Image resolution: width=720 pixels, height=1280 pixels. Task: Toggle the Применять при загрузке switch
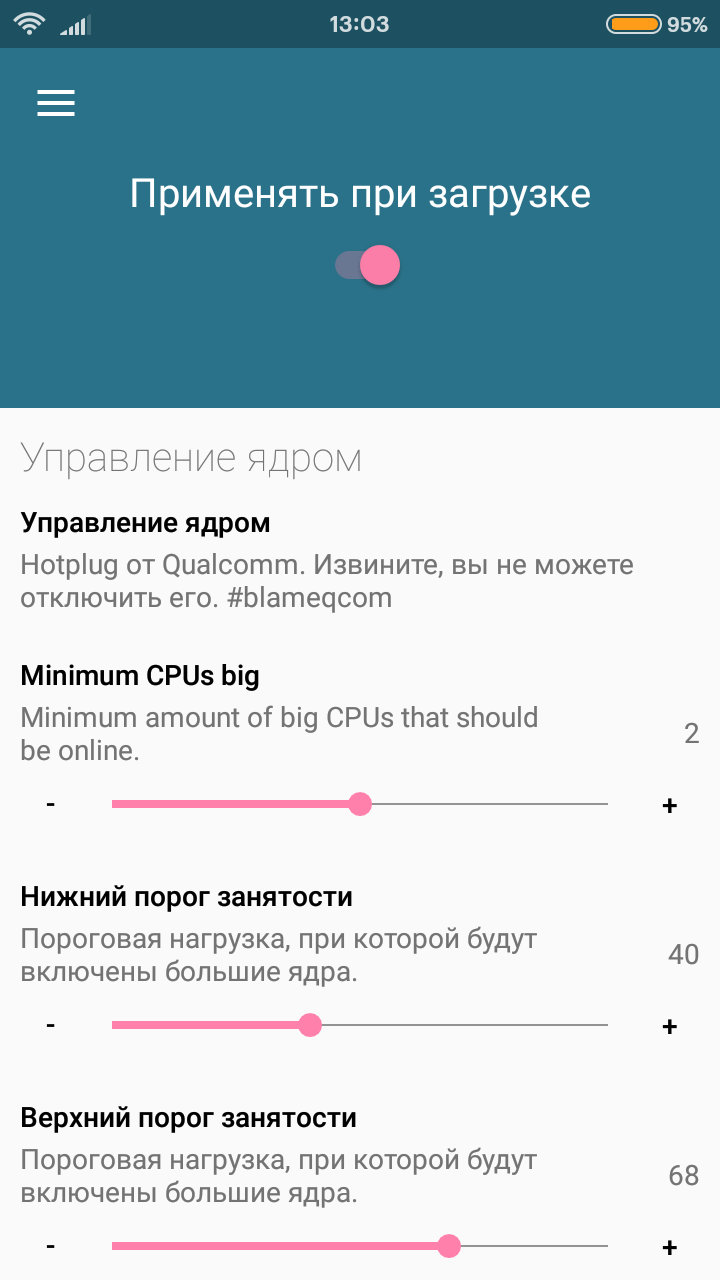pyautogui.click(x=367, y=265)
